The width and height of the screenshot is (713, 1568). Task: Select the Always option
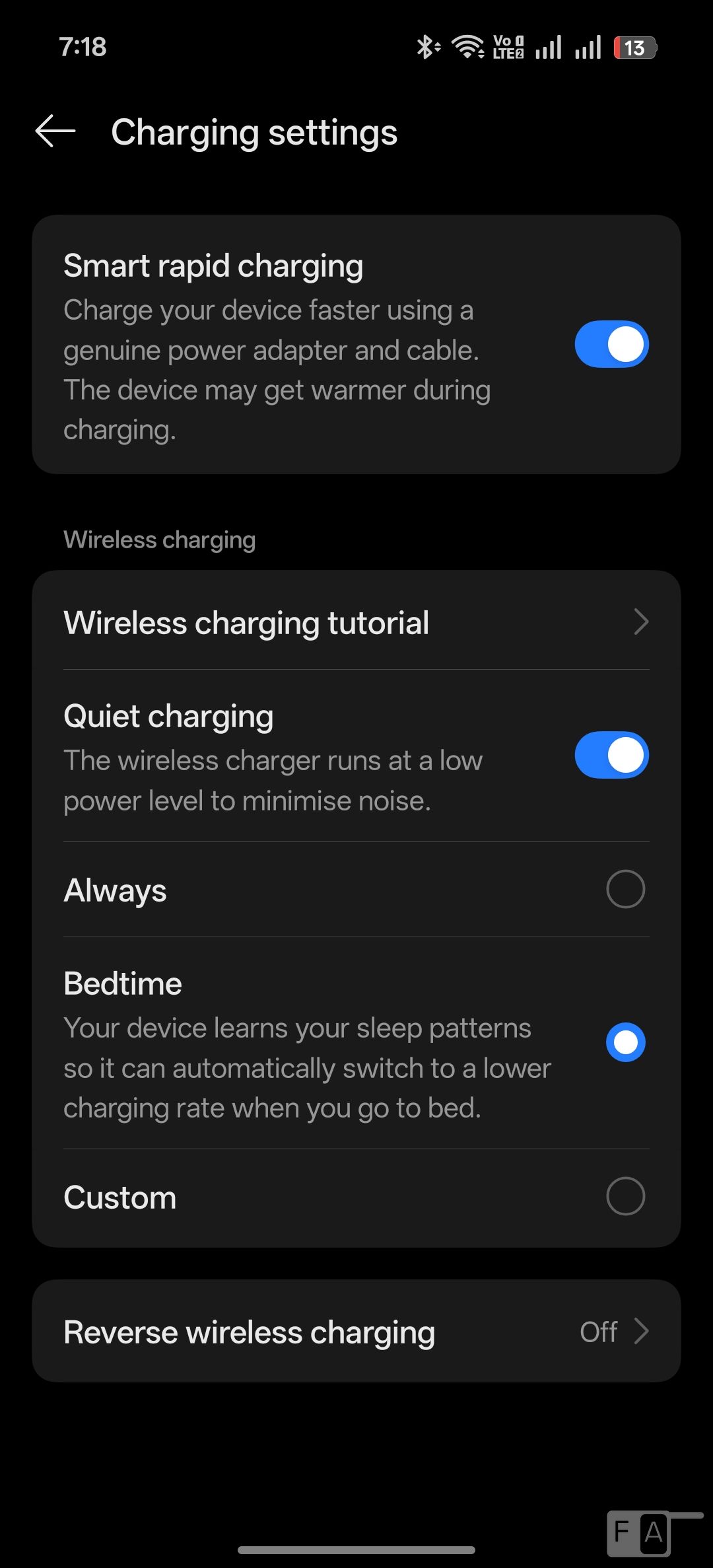[x=625, y=889]
